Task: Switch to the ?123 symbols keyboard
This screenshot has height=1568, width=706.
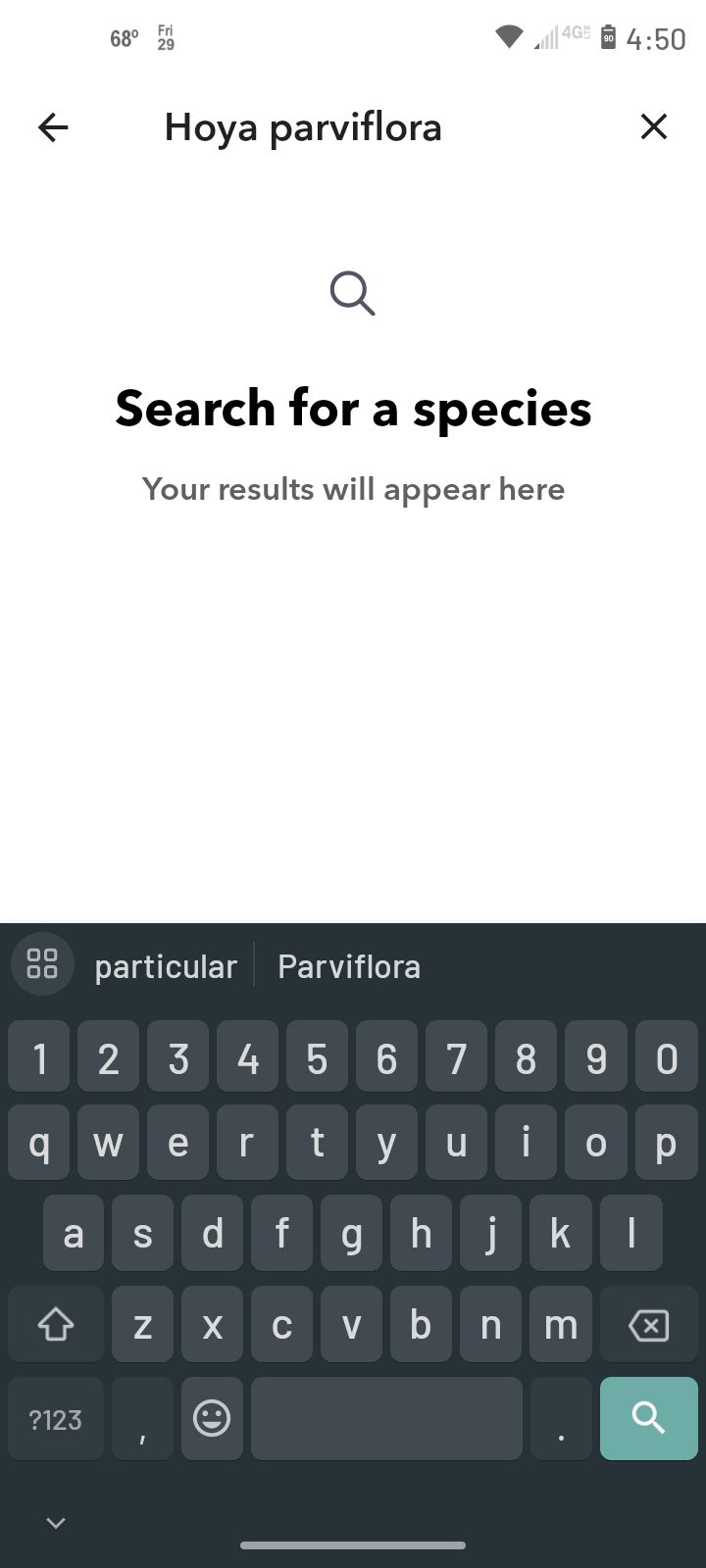Action: pos(56,1419)
